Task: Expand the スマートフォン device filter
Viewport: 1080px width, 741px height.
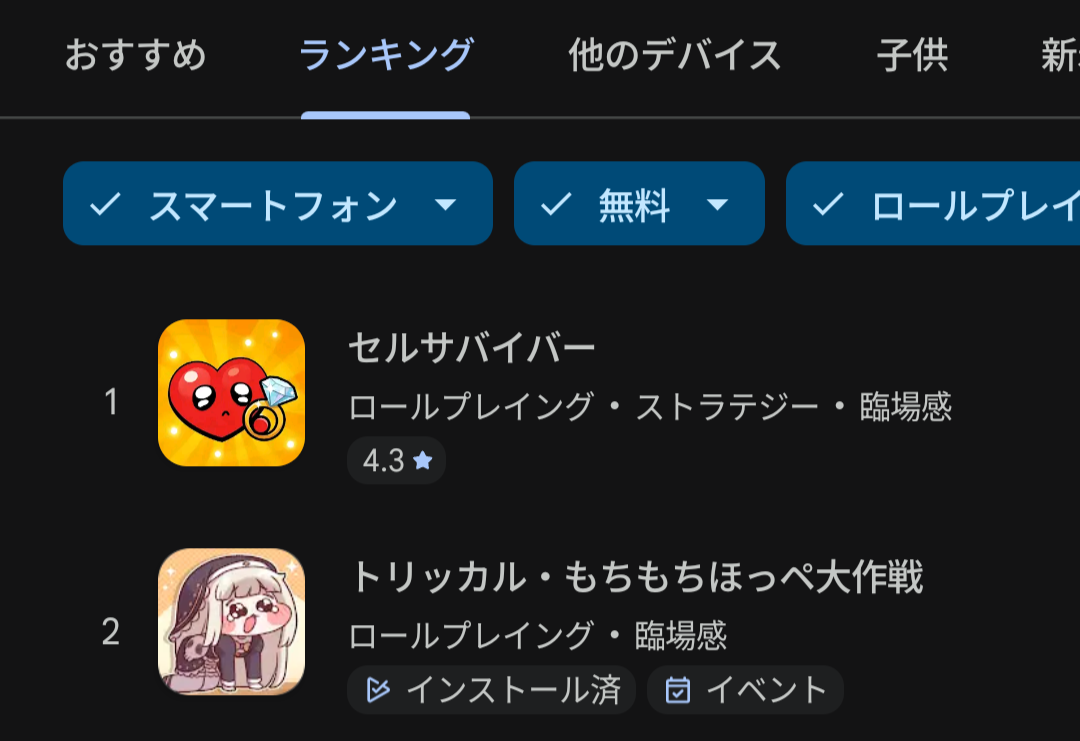Action: coord(277,204)
